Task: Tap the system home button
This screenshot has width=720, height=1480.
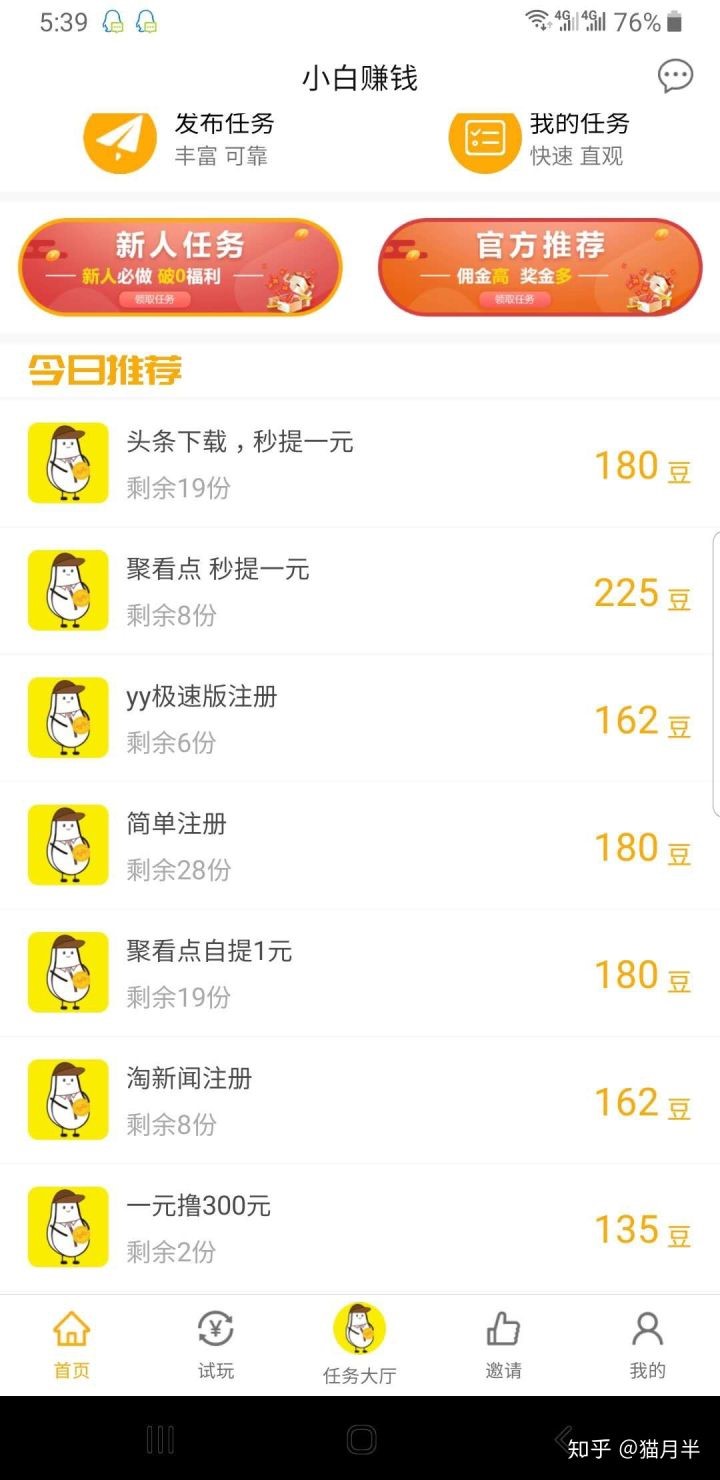Action: point(361,1440)
